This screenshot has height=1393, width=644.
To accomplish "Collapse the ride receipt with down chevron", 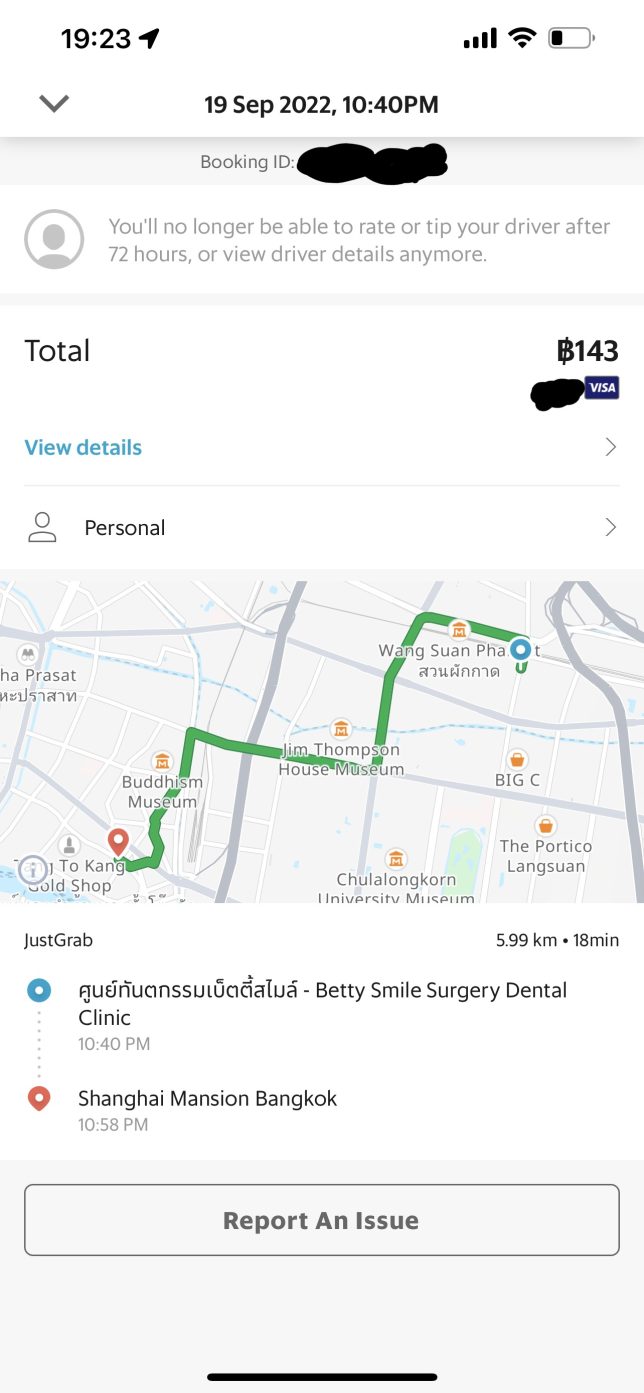I will click(53, 103).
